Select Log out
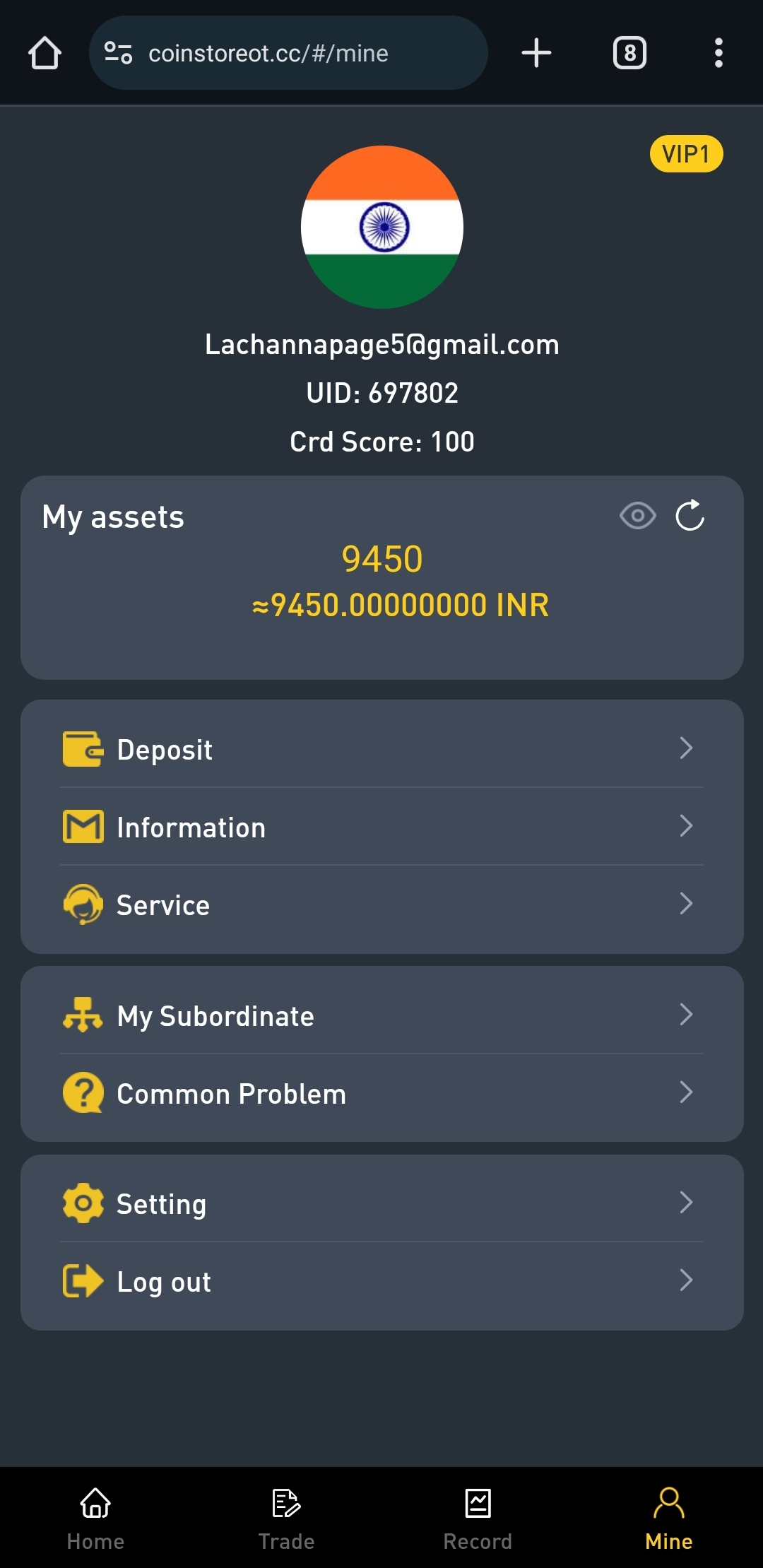 pyautogui.click(x=381, y=1281)
